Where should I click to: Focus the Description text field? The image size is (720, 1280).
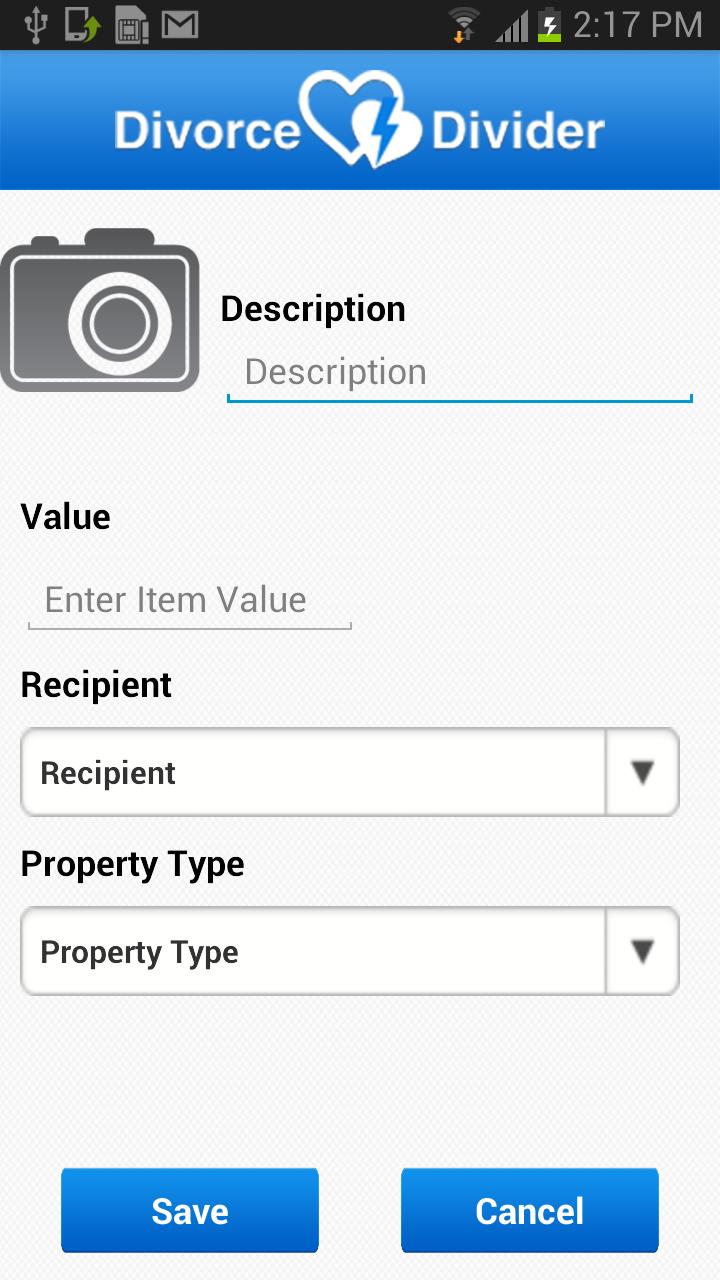tap(459, 373)
